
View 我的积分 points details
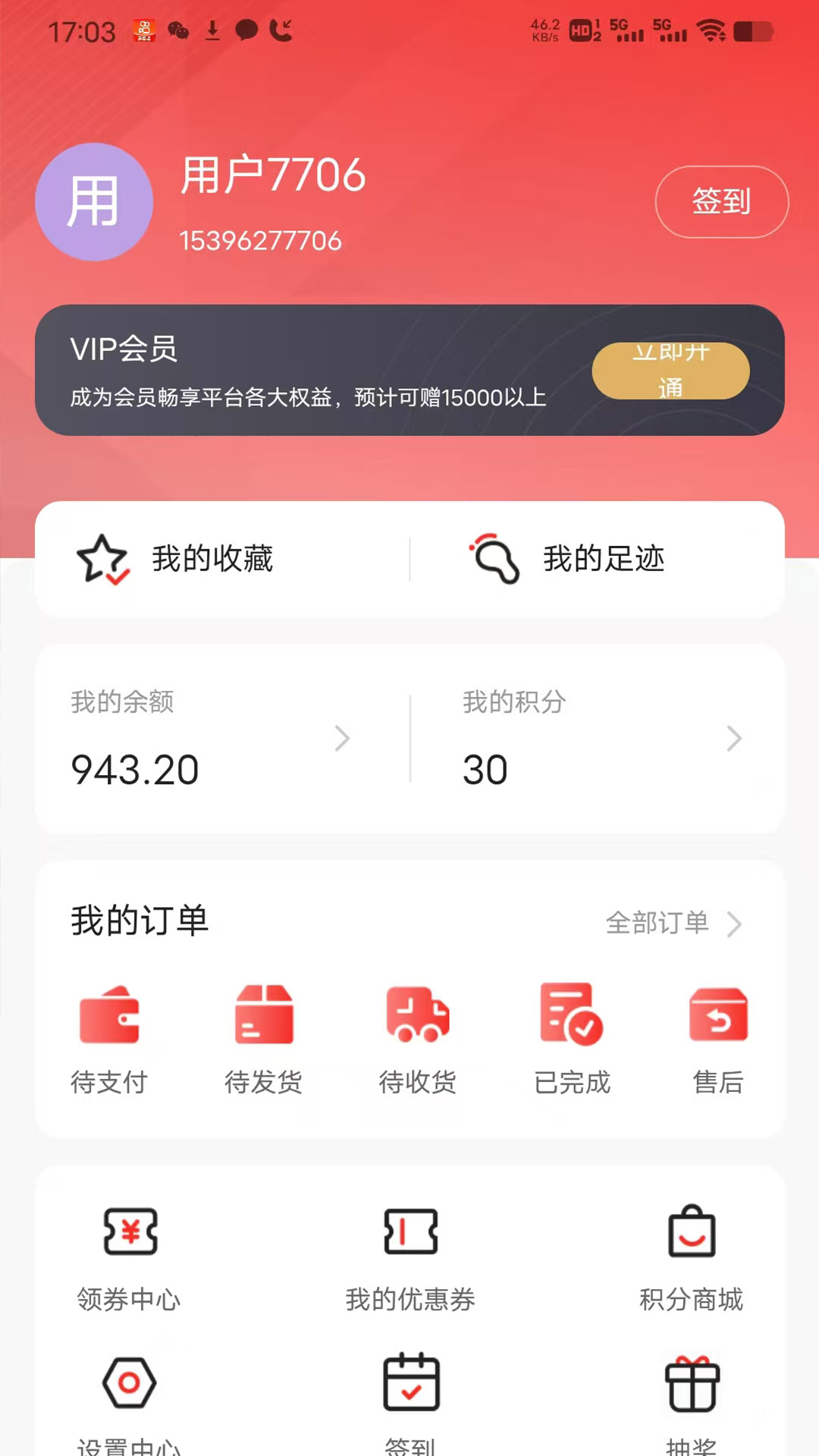(603, 739)
